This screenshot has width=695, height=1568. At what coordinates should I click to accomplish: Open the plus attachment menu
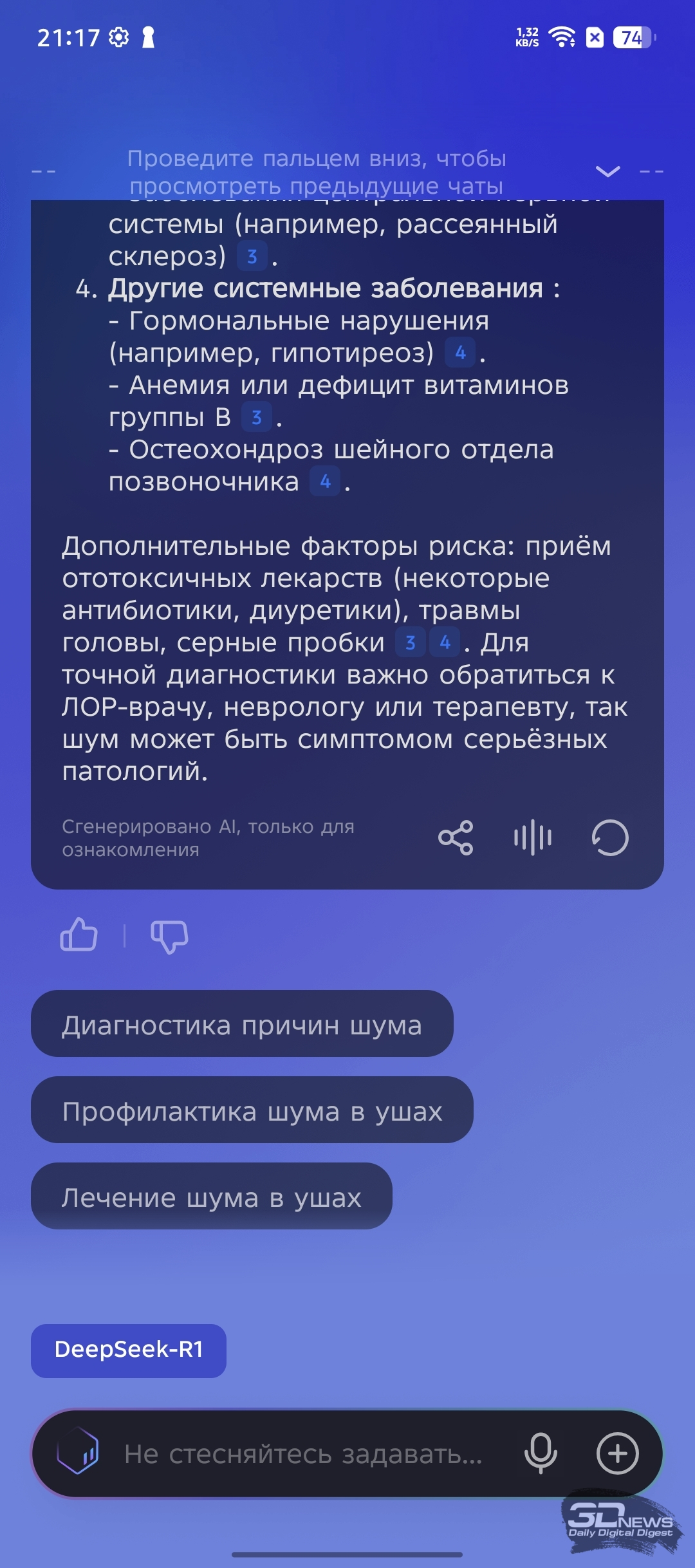(x=618, y=1453)
